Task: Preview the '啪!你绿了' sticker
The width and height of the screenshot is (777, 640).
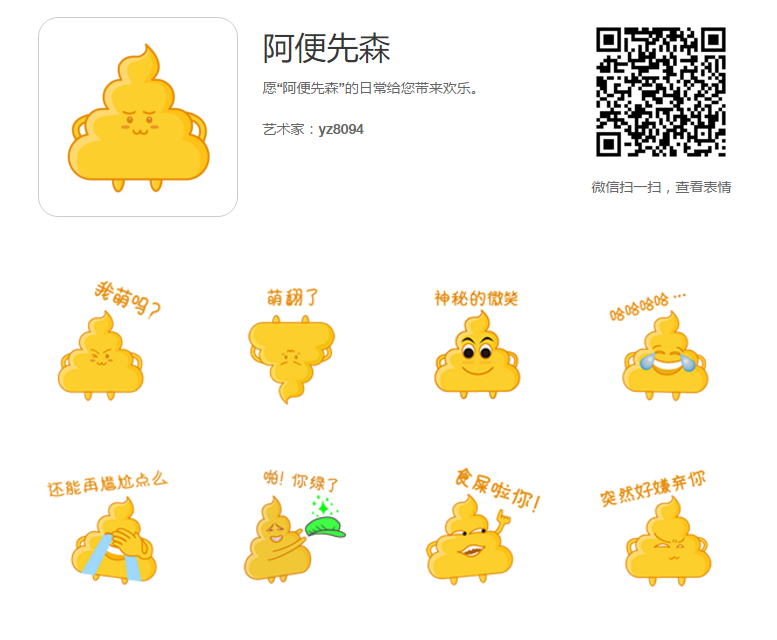Action: pos(291,532)
